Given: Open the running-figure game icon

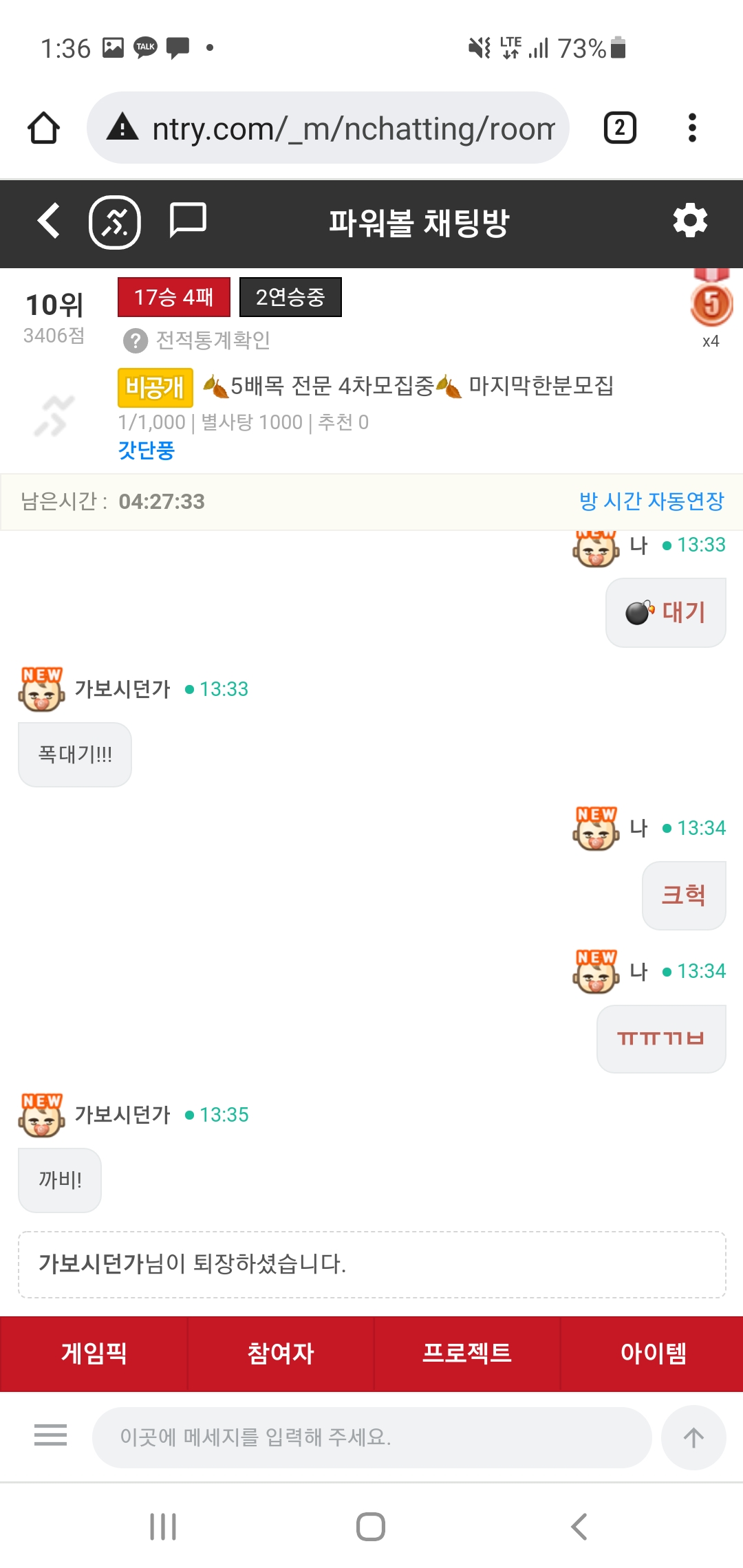Looking at the screenshot, I should [x=115, y=221].
